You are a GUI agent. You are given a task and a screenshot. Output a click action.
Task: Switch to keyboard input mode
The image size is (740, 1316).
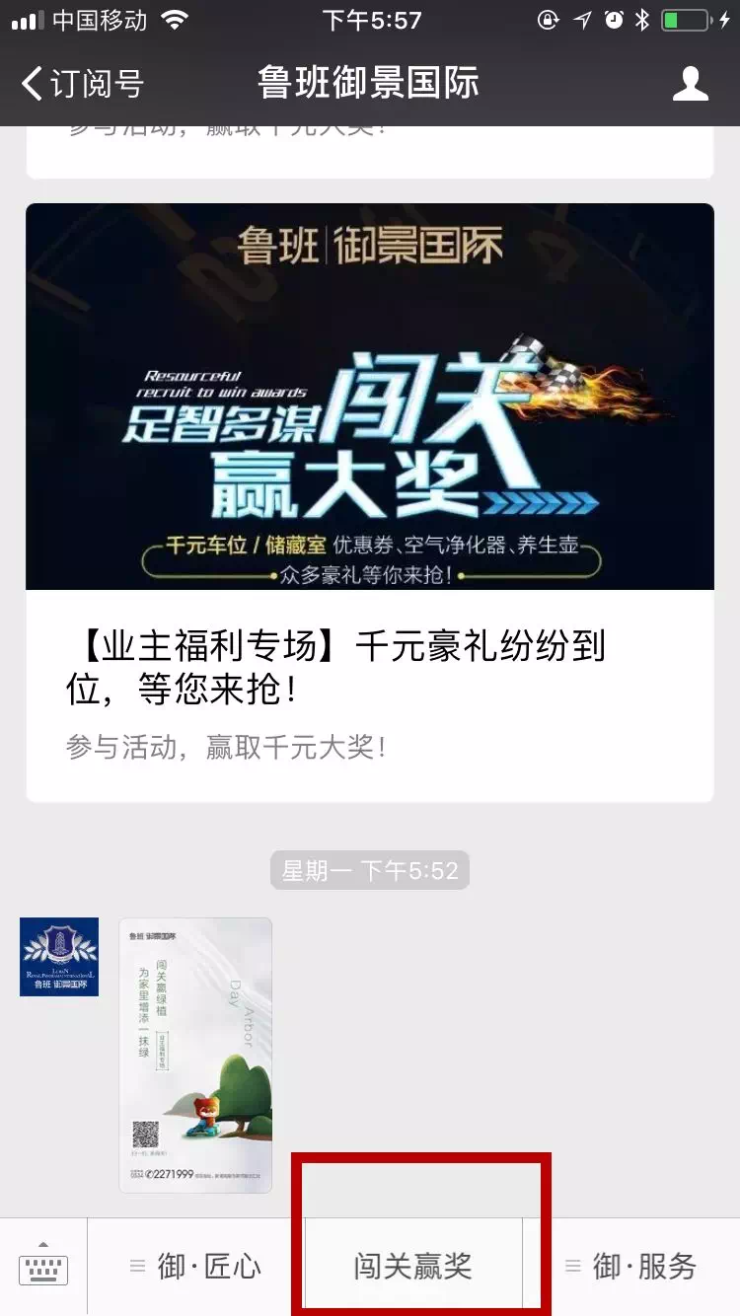[x=43, y=1267]
